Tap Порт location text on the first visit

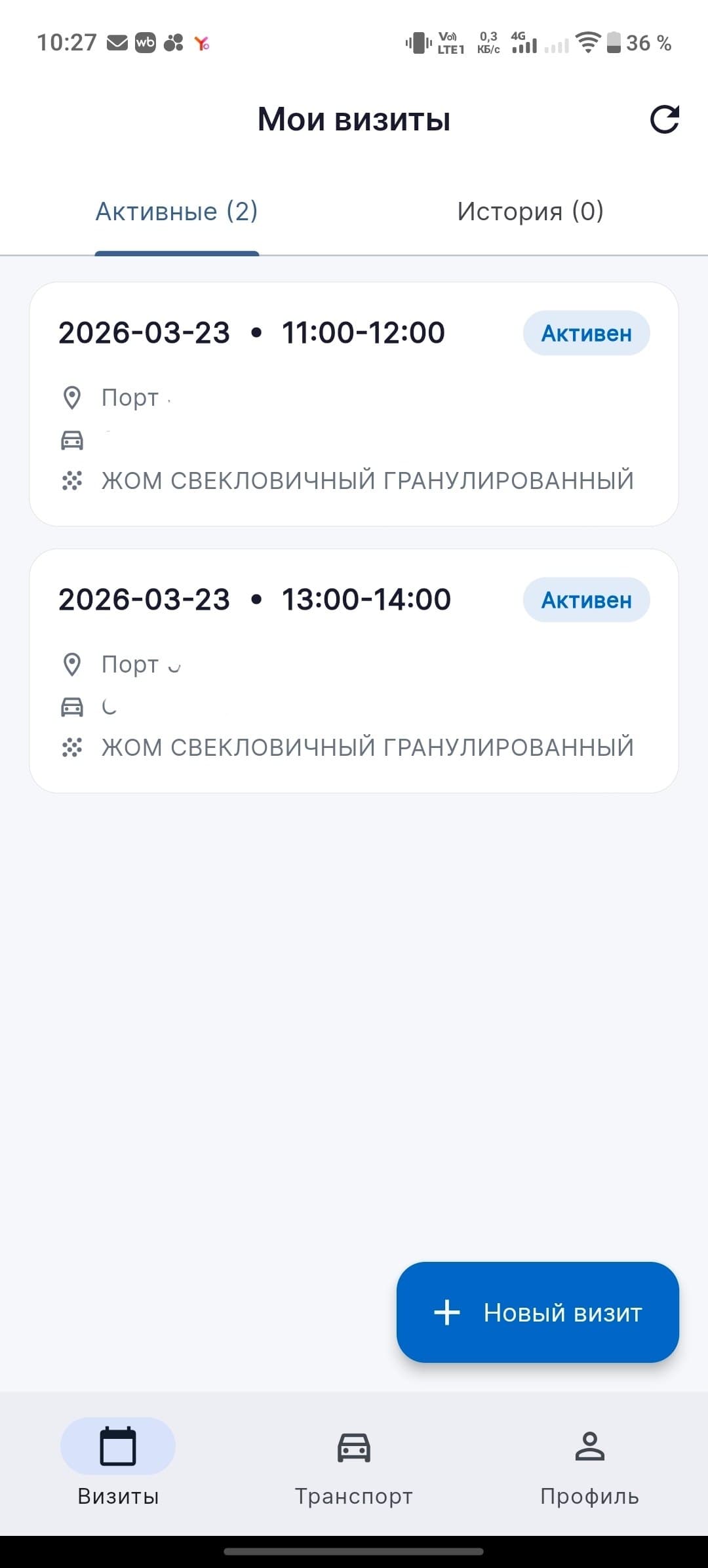pyautogui.click(x=129, y=397)
